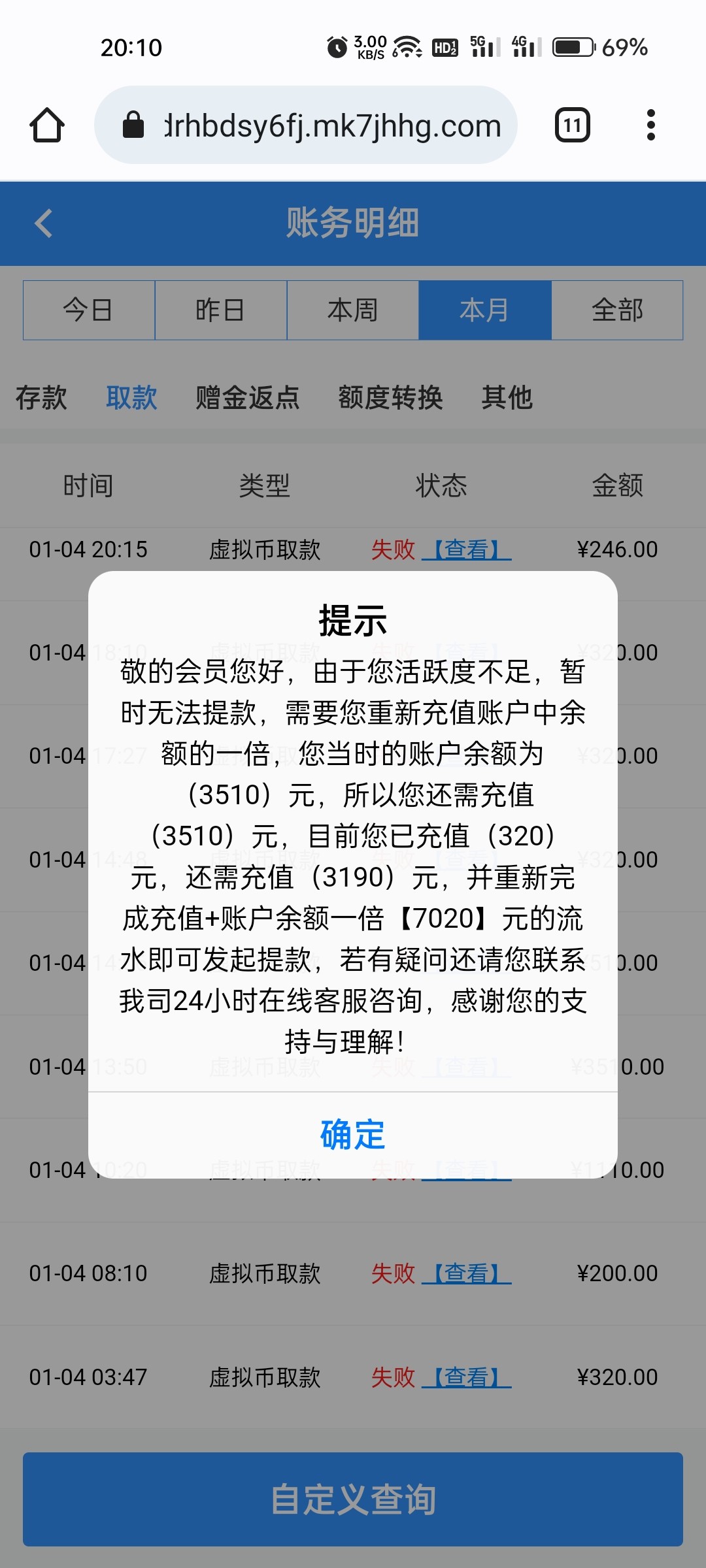View details of the 03:47 failed withdrawal
706x1568 pixels.
coord(467,1377)
